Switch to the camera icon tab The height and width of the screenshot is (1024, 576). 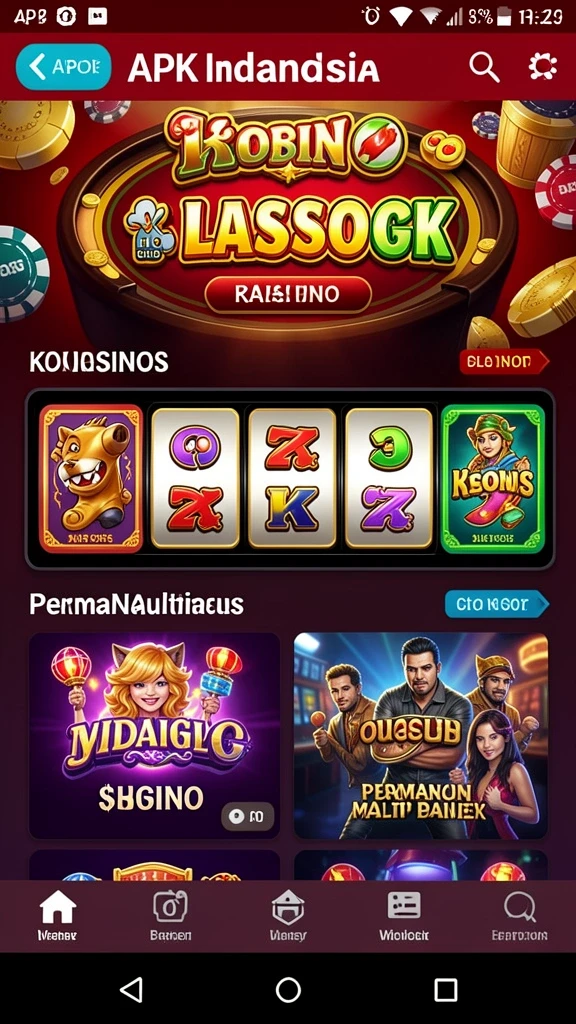pos(170,916)
